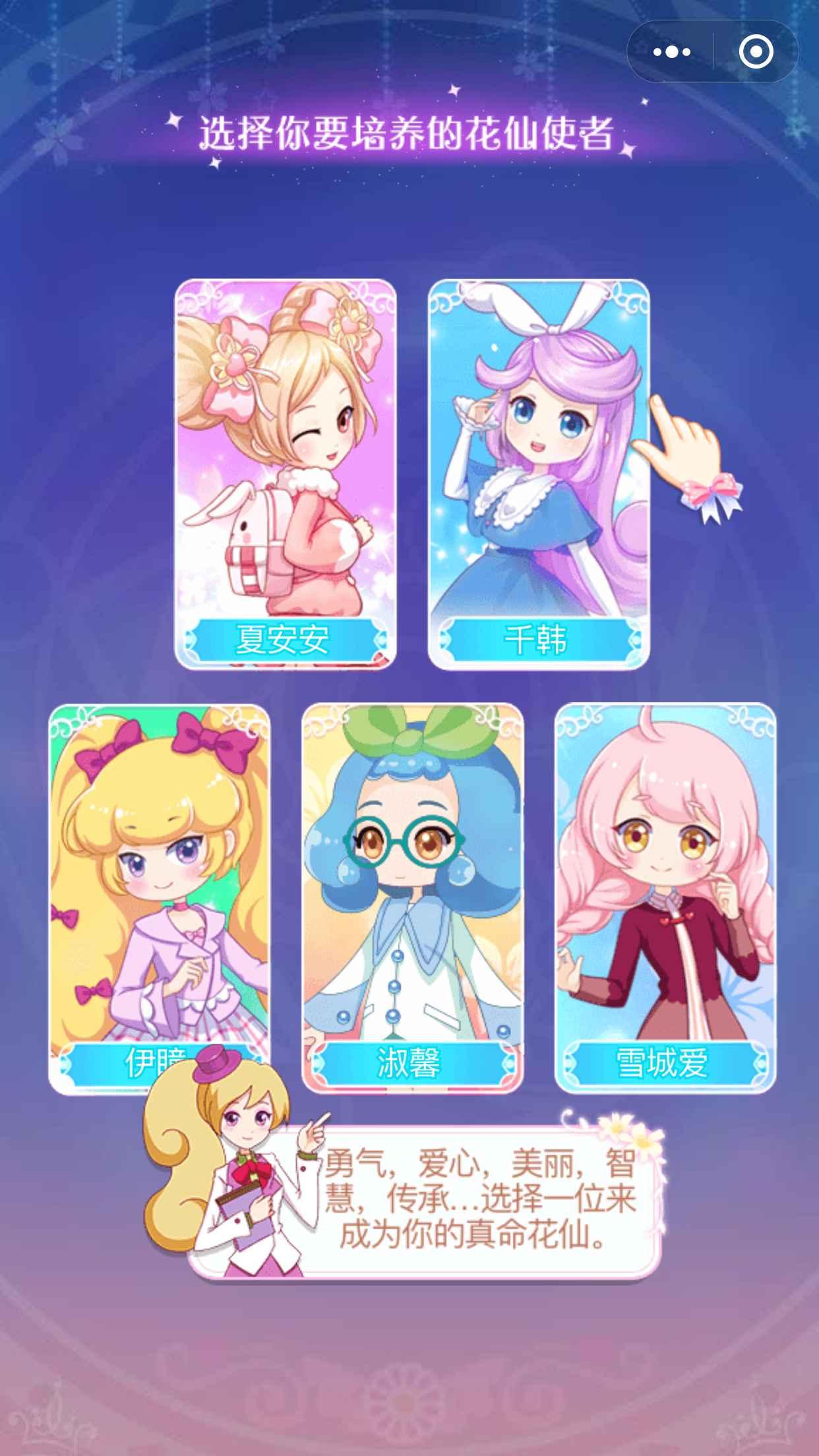Choose the 千韩 character card
Viewport: 819px width, 1456px height.
coord(539,474)
